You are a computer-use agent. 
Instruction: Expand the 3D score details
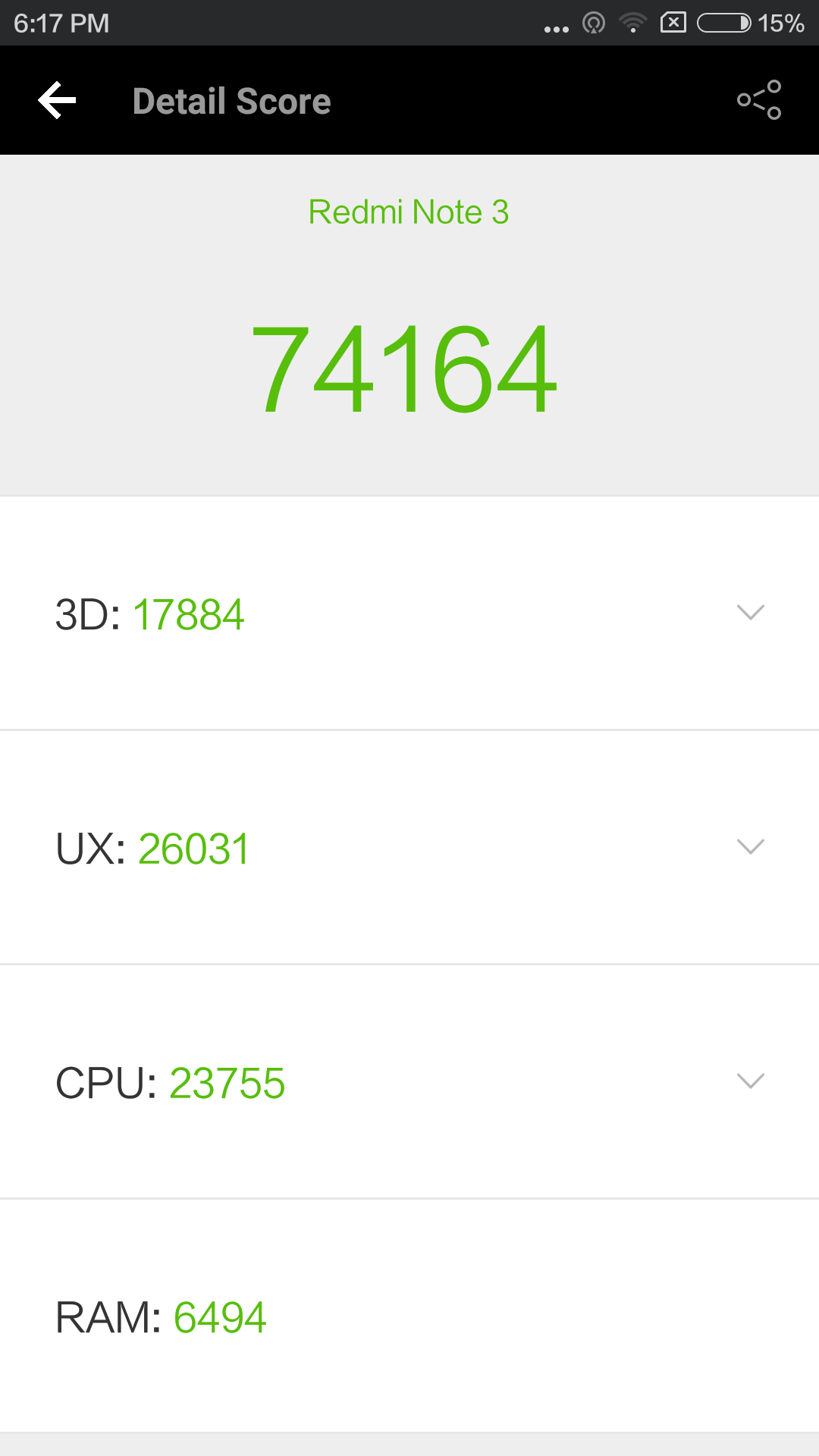pos(750,613)
